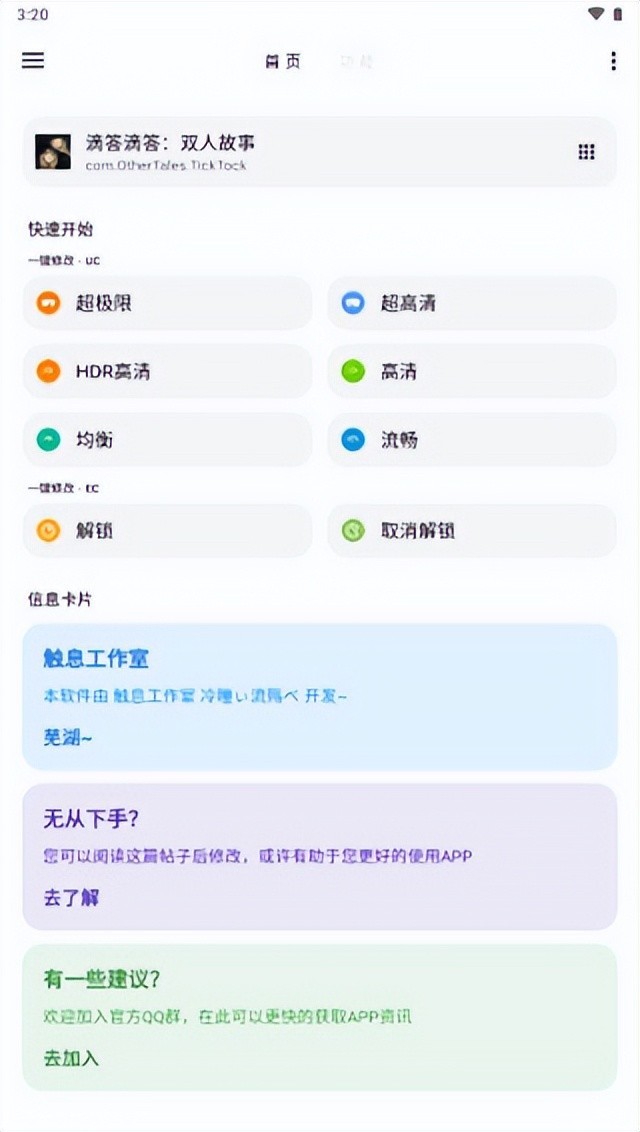
Task: Tap 芜湖~ in the 触息工作室 card
Action: (x=68, y=737)
